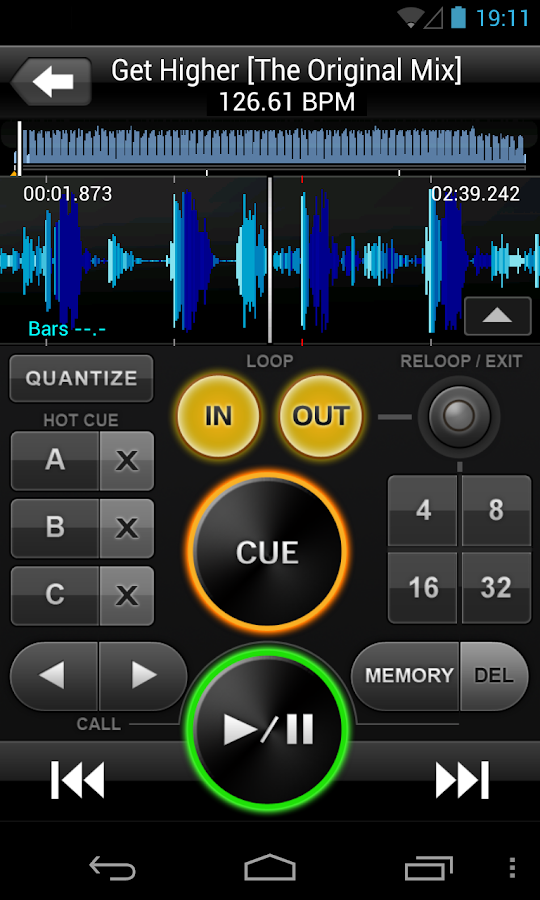540x900 pixels.
Task: Select the 8-beat loop
Action: tap(496, 510)
